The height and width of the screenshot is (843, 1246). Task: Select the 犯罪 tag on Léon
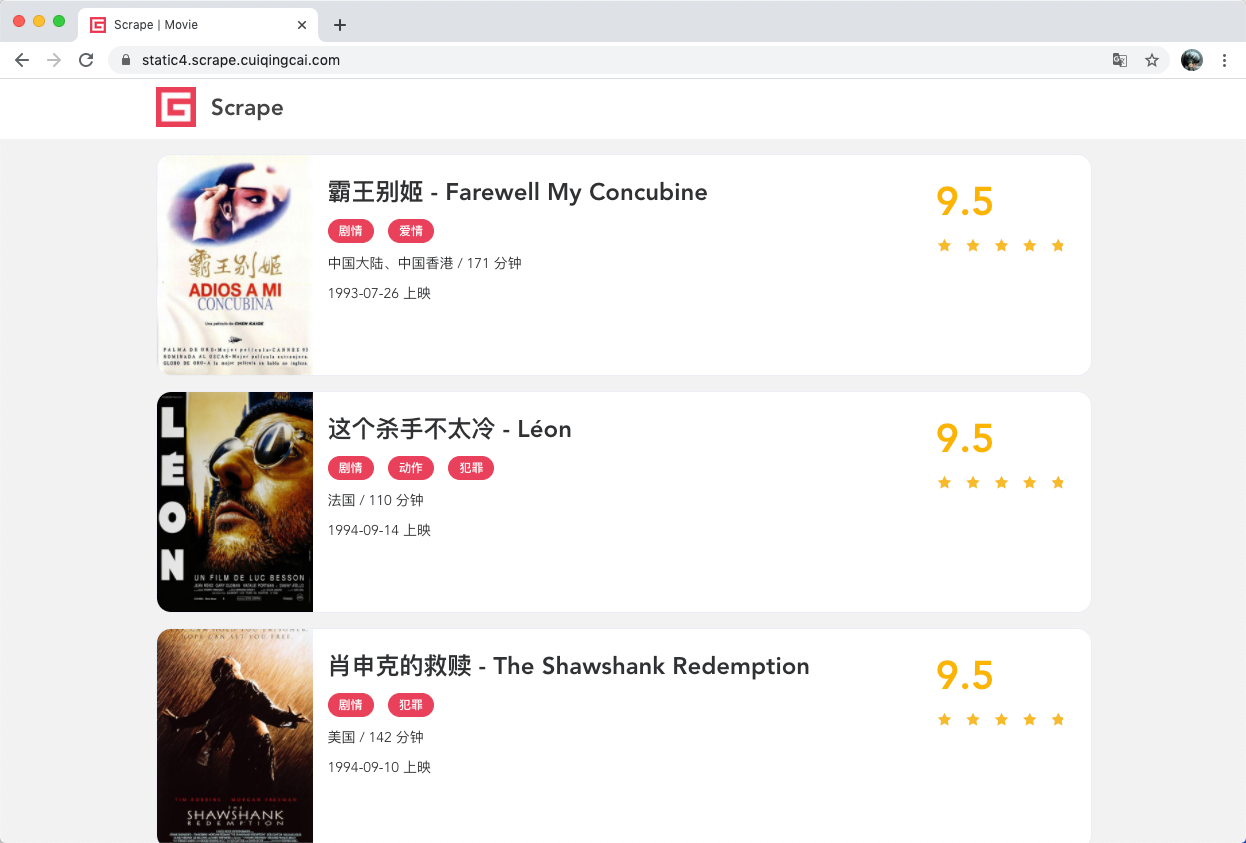pyautogui.click(x=471, y=468)
